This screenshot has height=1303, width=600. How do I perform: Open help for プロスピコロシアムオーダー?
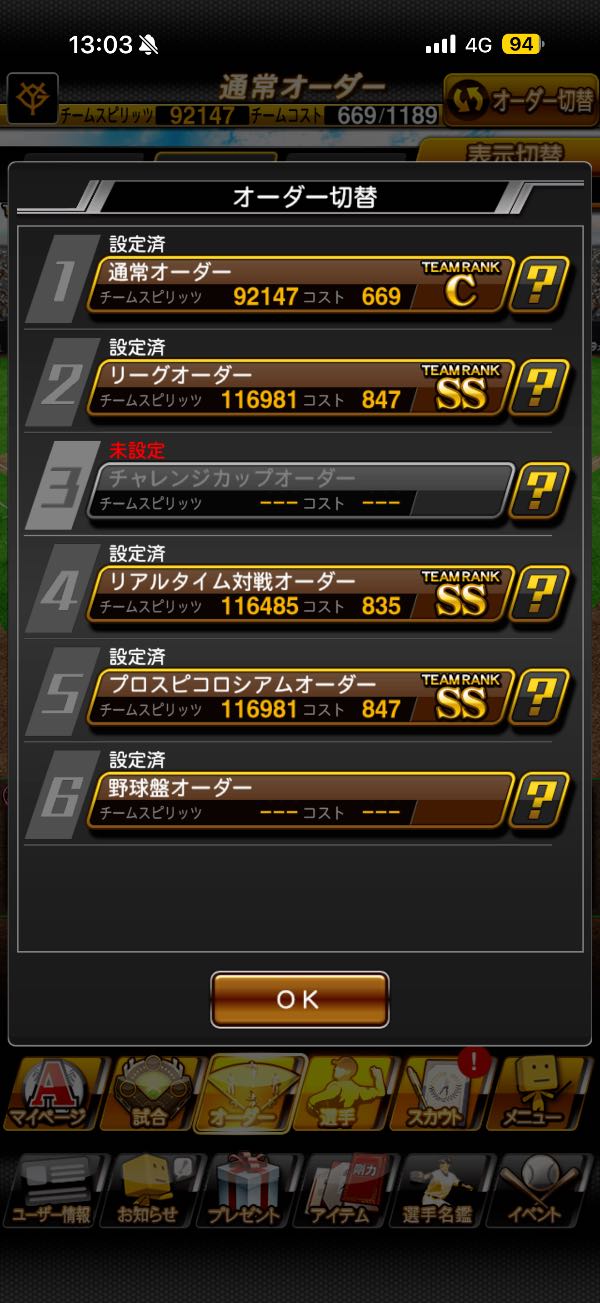[539, 698]
